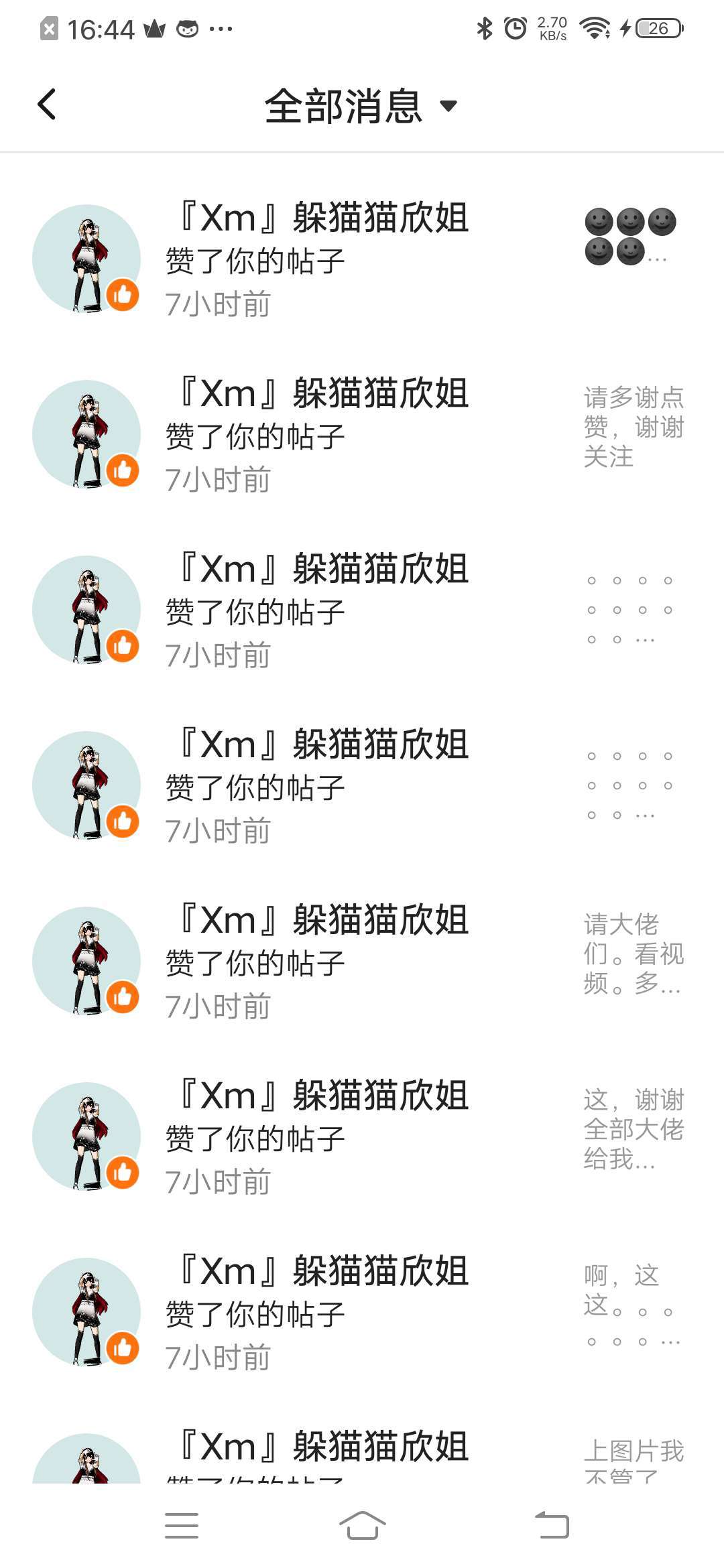Tap the system home button
Screen dimensions: 724x1568
pos(362,1526)
